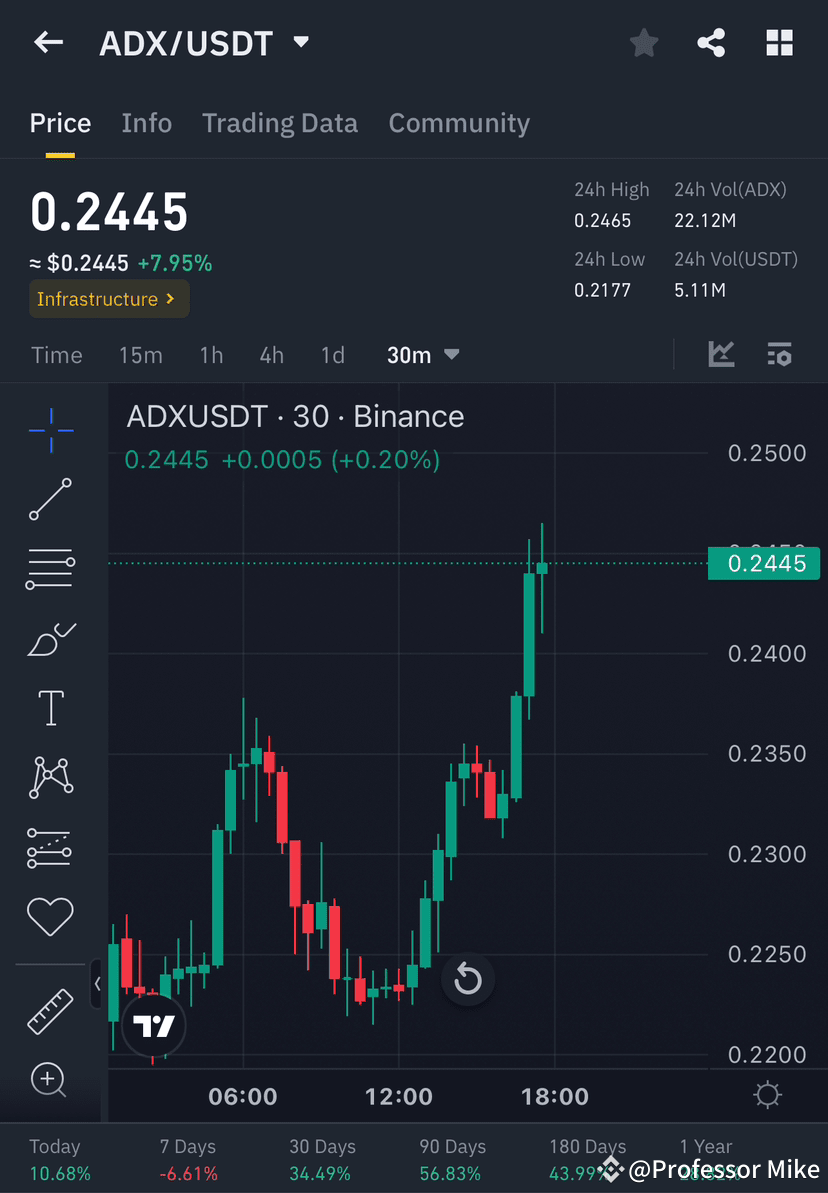Open the Infrastructure category link
Screen dimensions: 828x1193
click(108, 298)
